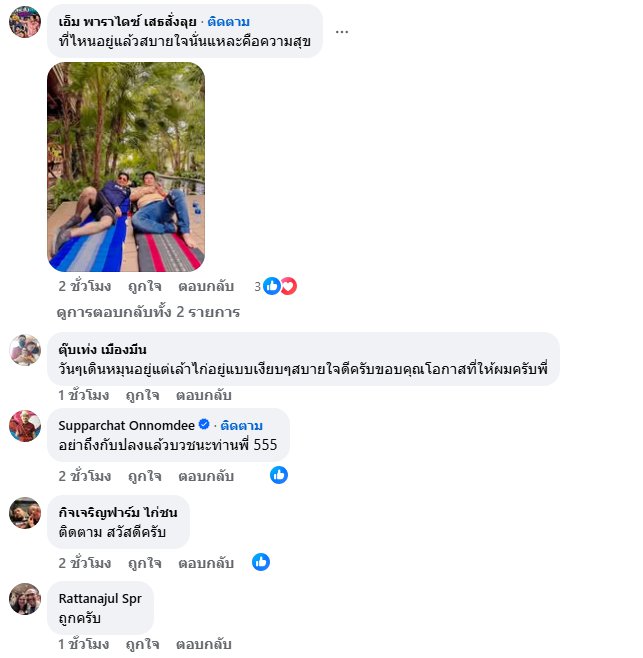Open ตุ๊บเท่ง เมืองมีน's profile name
This screenshot has height=658, width=643.
(103, 349)
